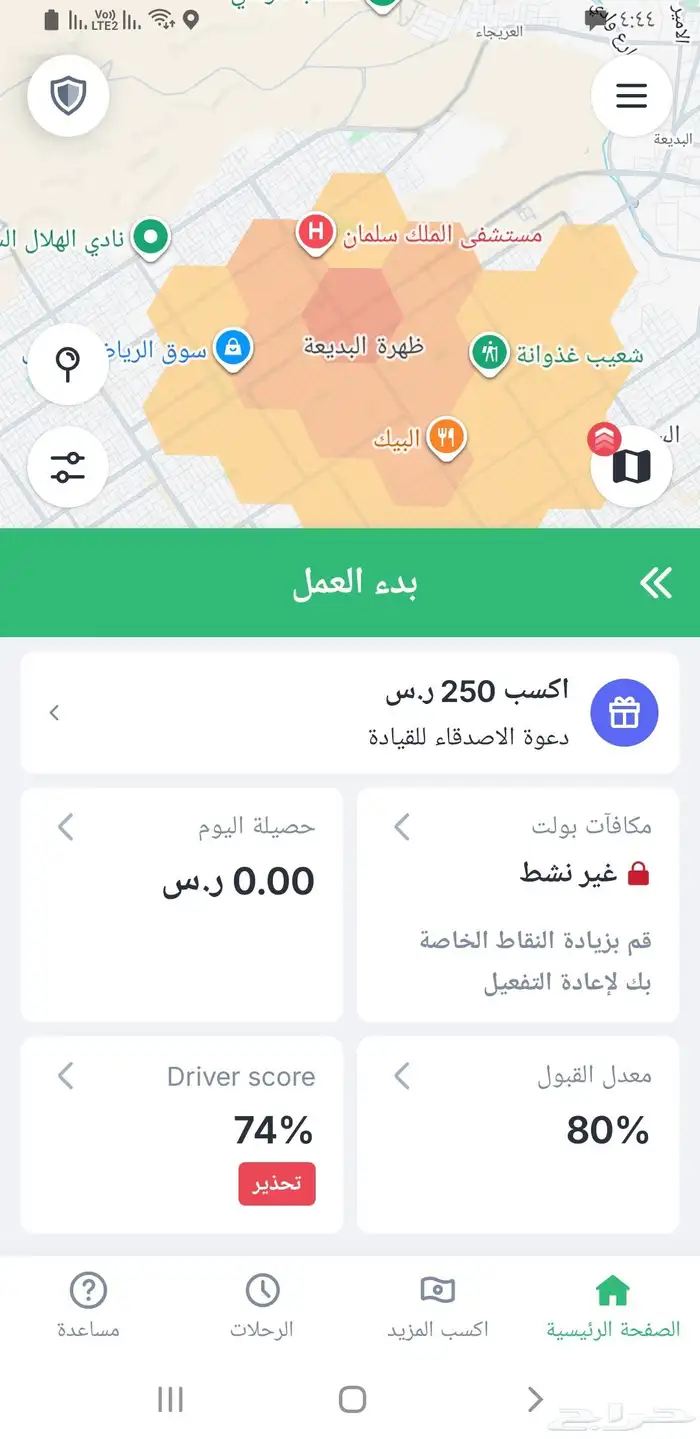Switch to the الرحلات tab
Image resolution: width=700 pixels, height=1439 pixels.
pyautogui.click(x=262, y=1306)
